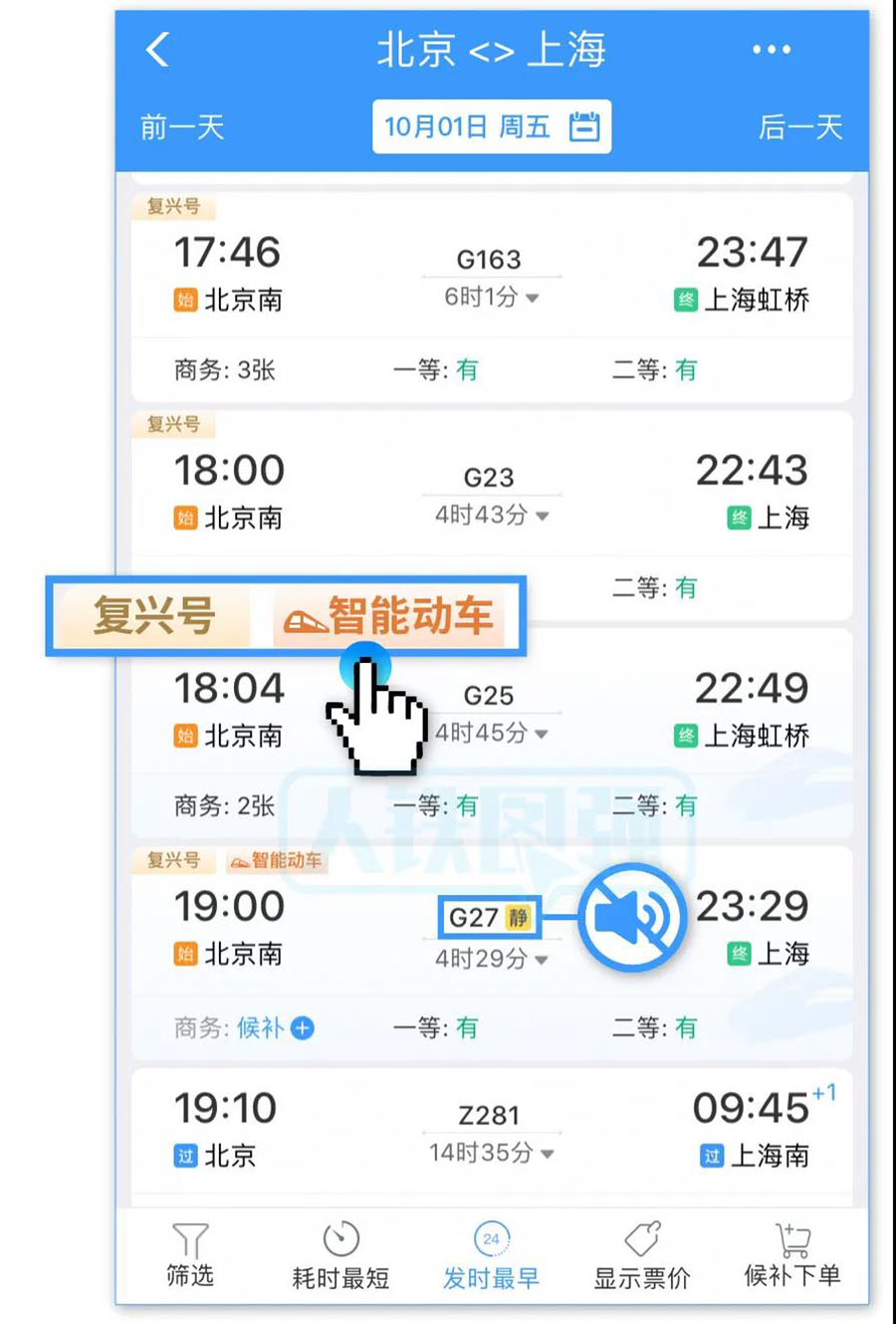Screen dimensions: 896x1324
Task: Open train G23 departing at 18:00
Action: (x=488, y=477)
